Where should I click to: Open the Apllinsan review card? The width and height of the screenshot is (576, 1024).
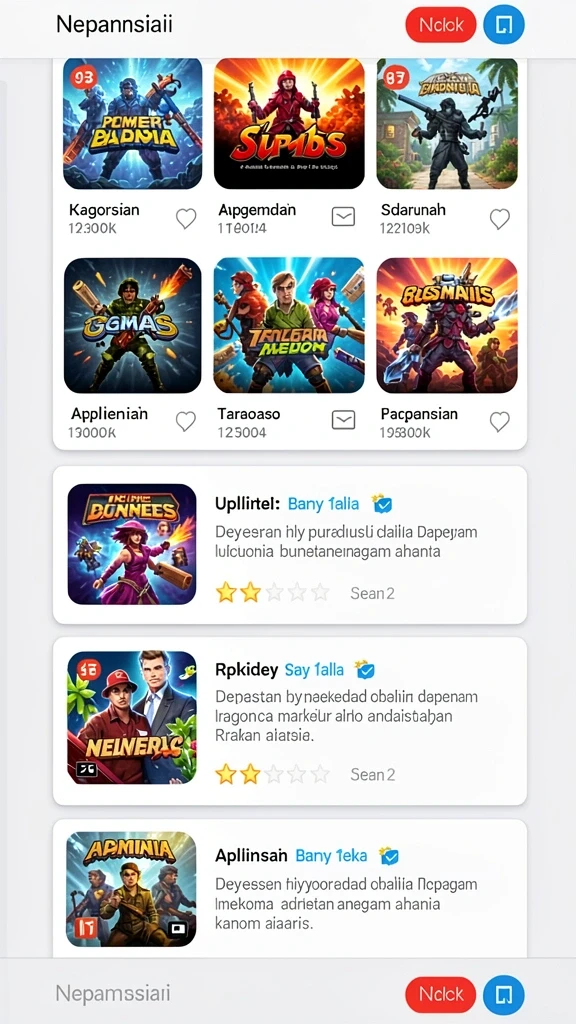click(290, 889)
